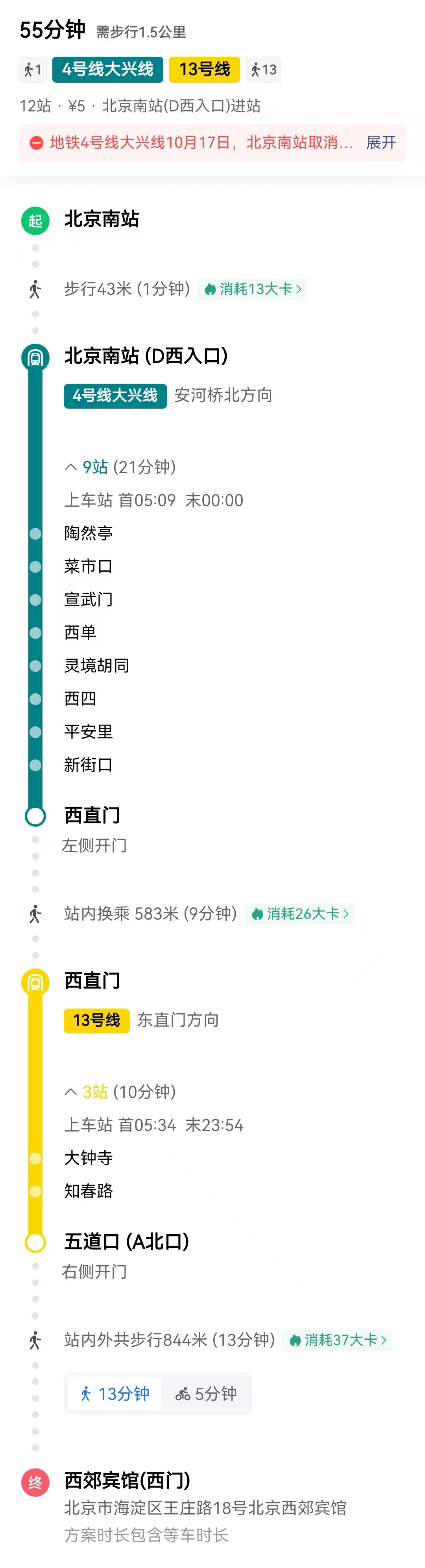Open the 消耗37大卡 calorie chip
The image size is (425, 1568).
point(337,1340)
